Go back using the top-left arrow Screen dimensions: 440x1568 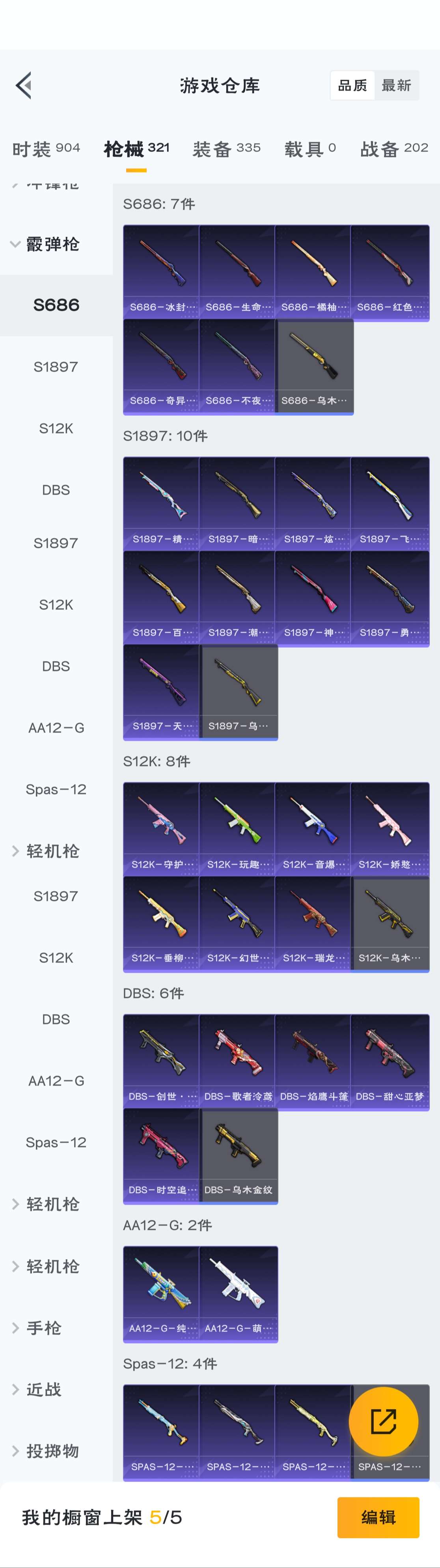tap(24, 85)
